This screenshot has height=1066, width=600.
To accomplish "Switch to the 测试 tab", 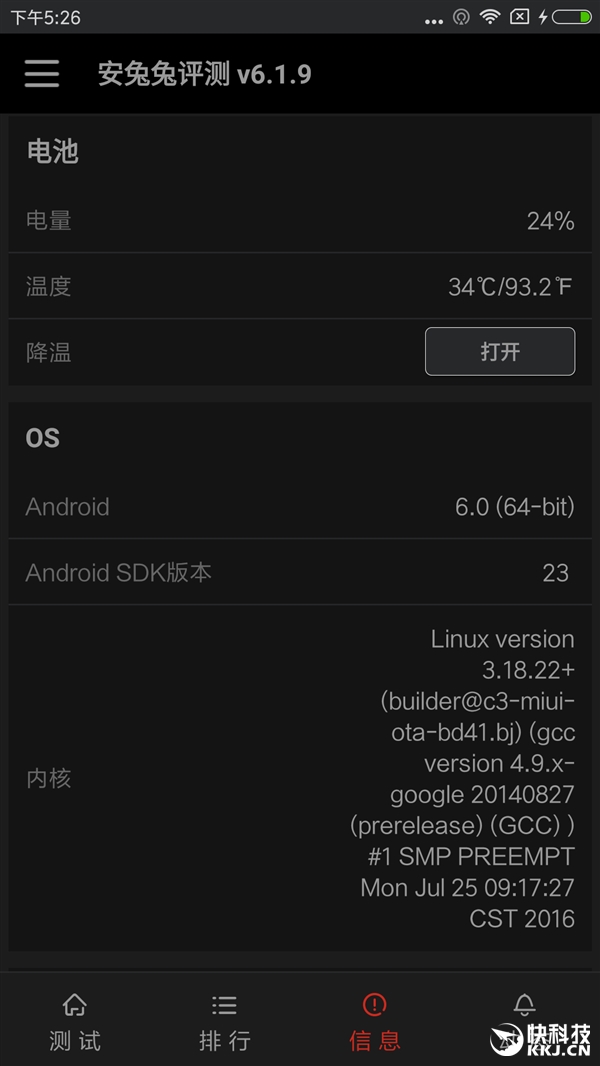I will click(x=75, y=1022).
